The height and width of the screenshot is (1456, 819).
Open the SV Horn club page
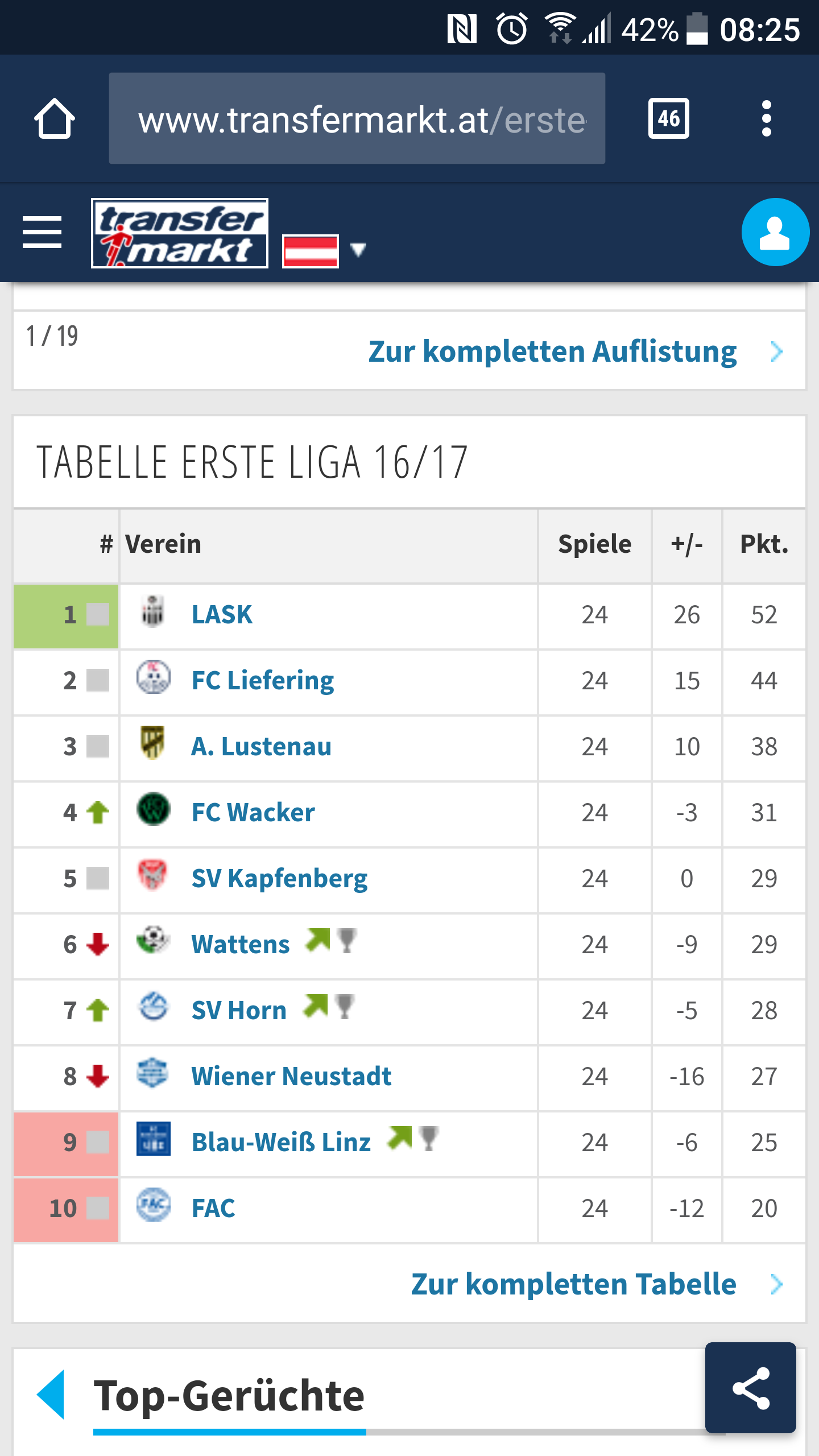point(239,1011)
